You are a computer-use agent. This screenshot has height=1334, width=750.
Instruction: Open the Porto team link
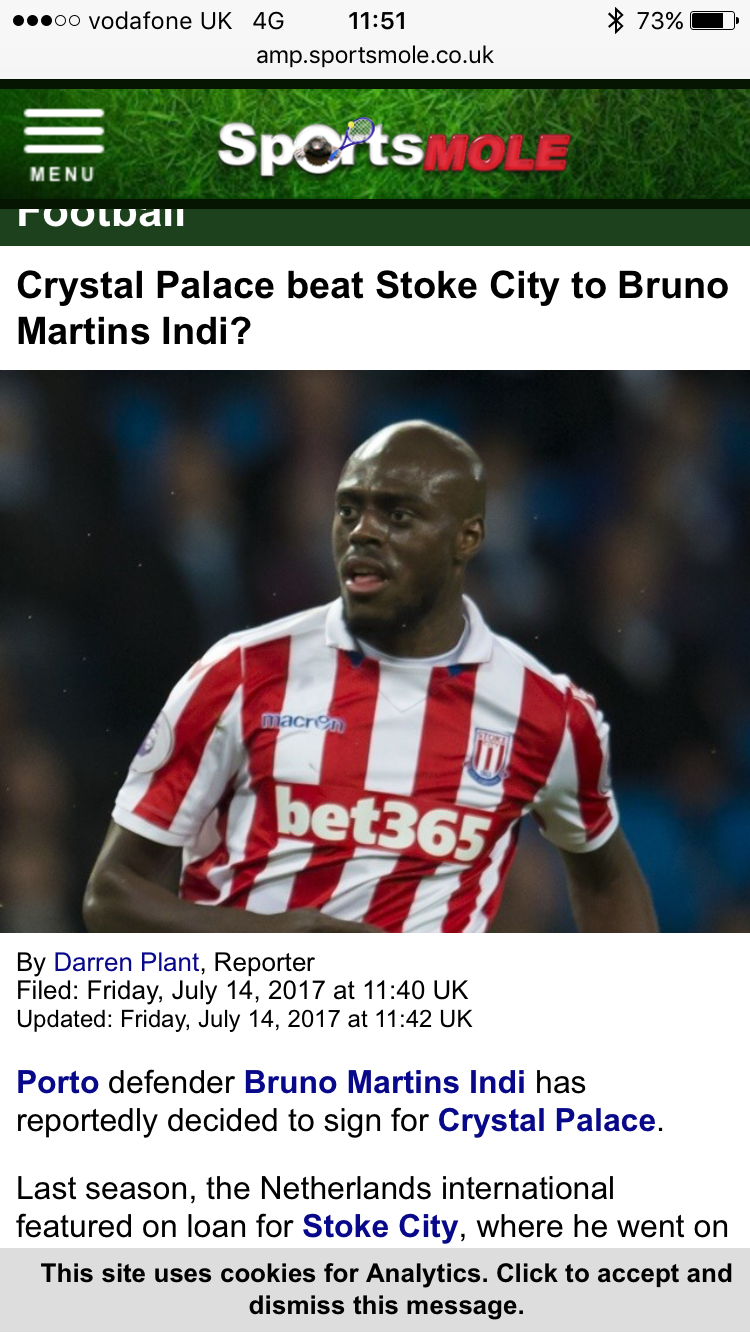58,1082
